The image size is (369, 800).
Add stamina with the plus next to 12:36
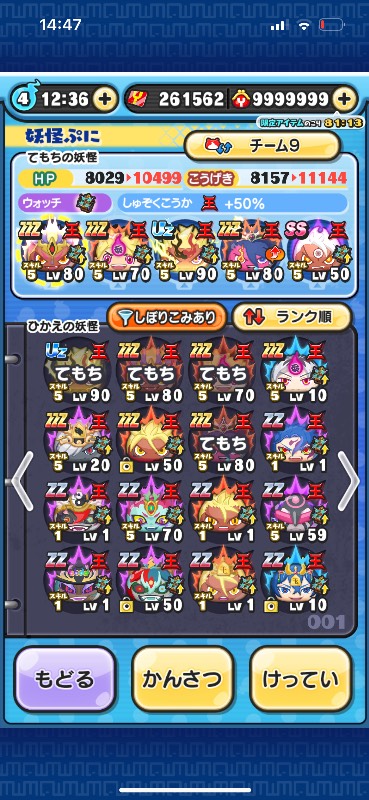[x=105, y=98]
